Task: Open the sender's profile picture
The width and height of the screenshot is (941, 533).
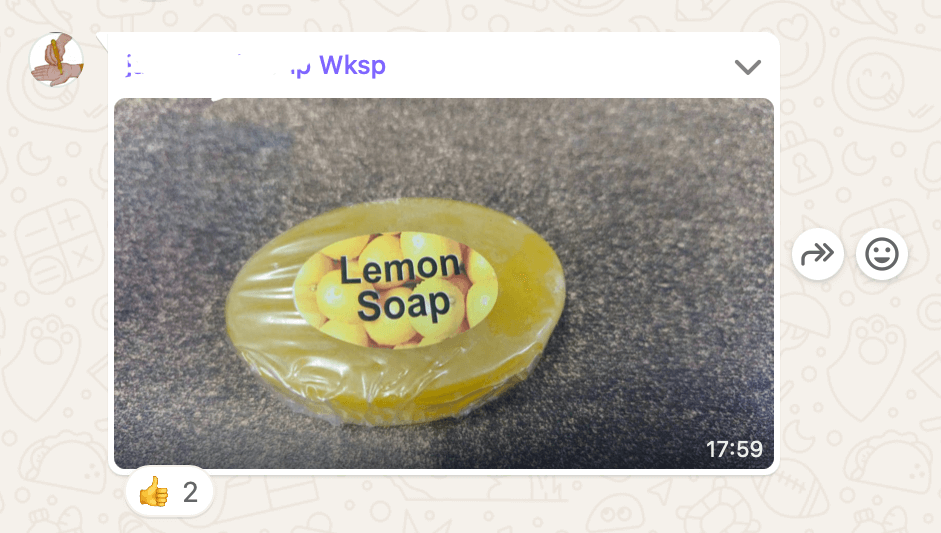Action: coord(56,59)
